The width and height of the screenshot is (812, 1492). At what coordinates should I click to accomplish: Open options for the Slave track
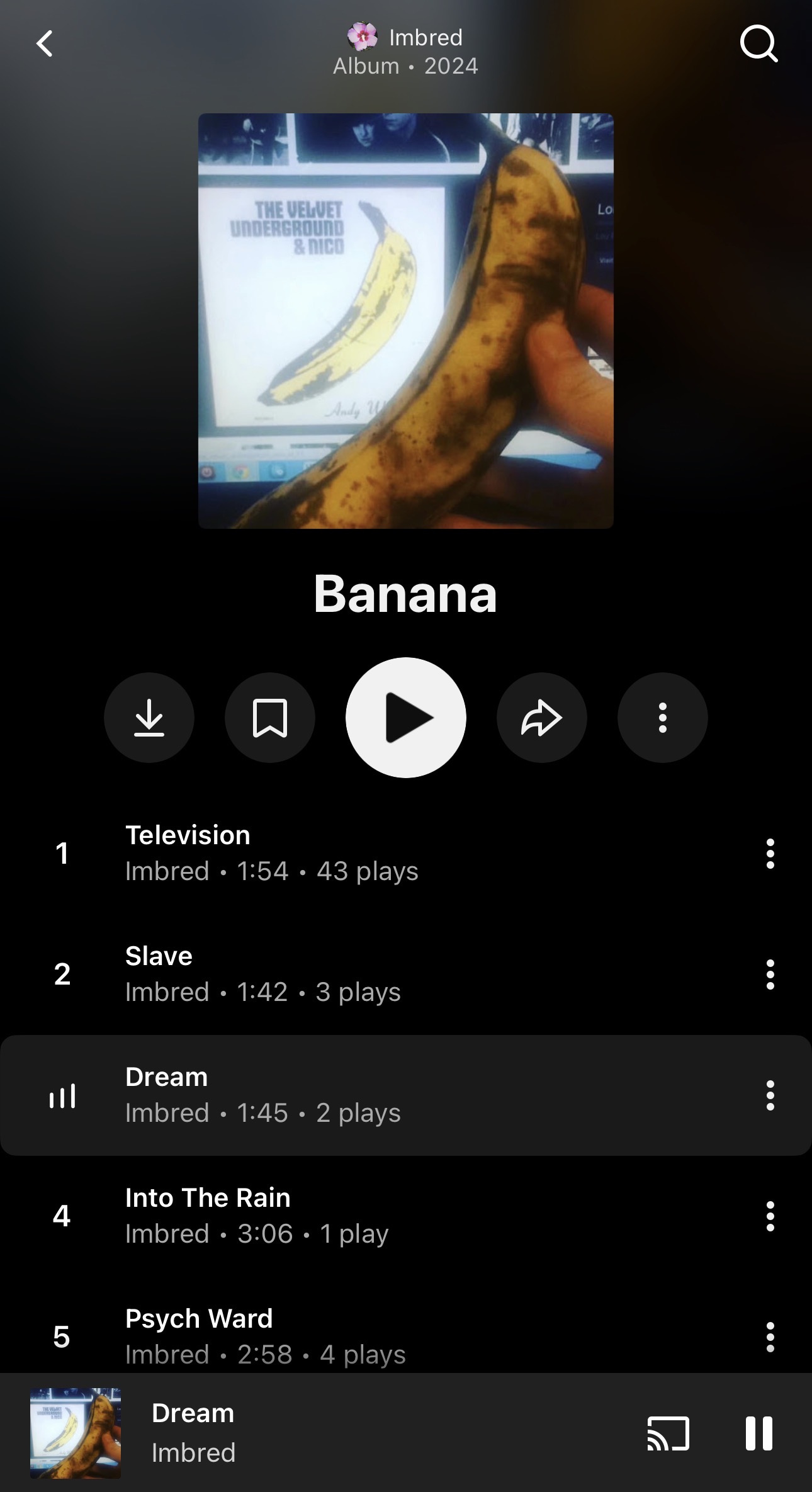(x=770, y=975)
